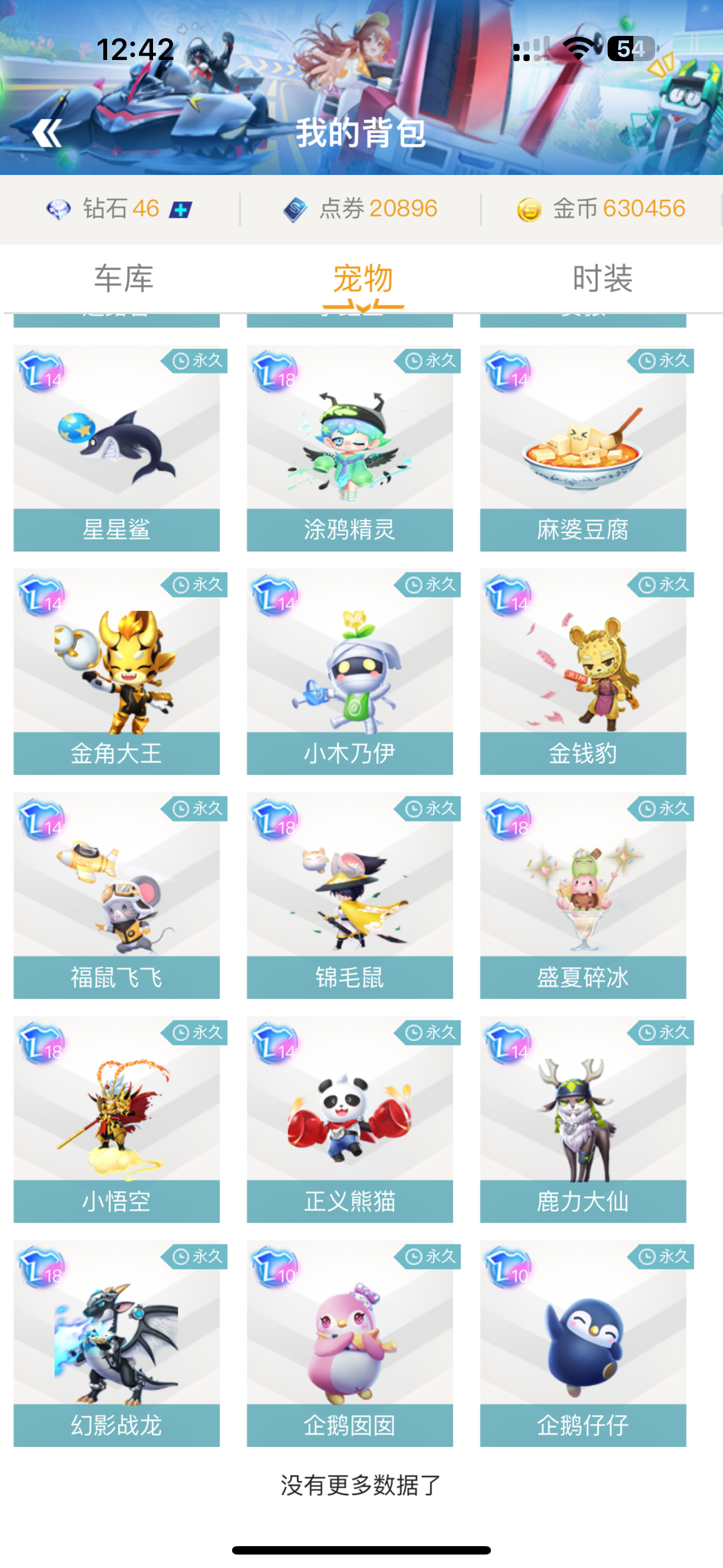View the 企鹅囡囡 pet

(350, 1344)
